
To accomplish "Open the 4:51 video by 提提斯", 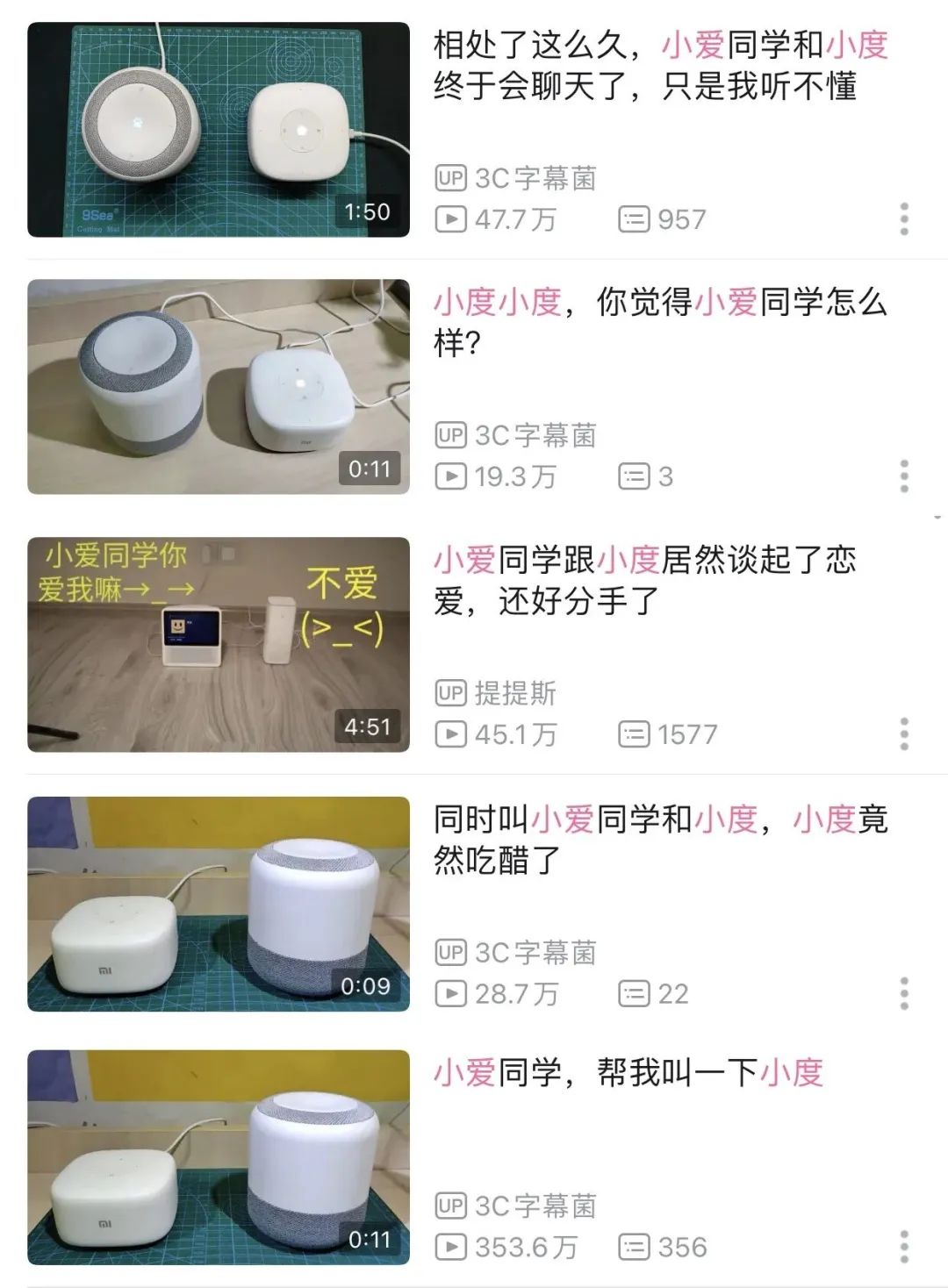I will tap(219, 644).
